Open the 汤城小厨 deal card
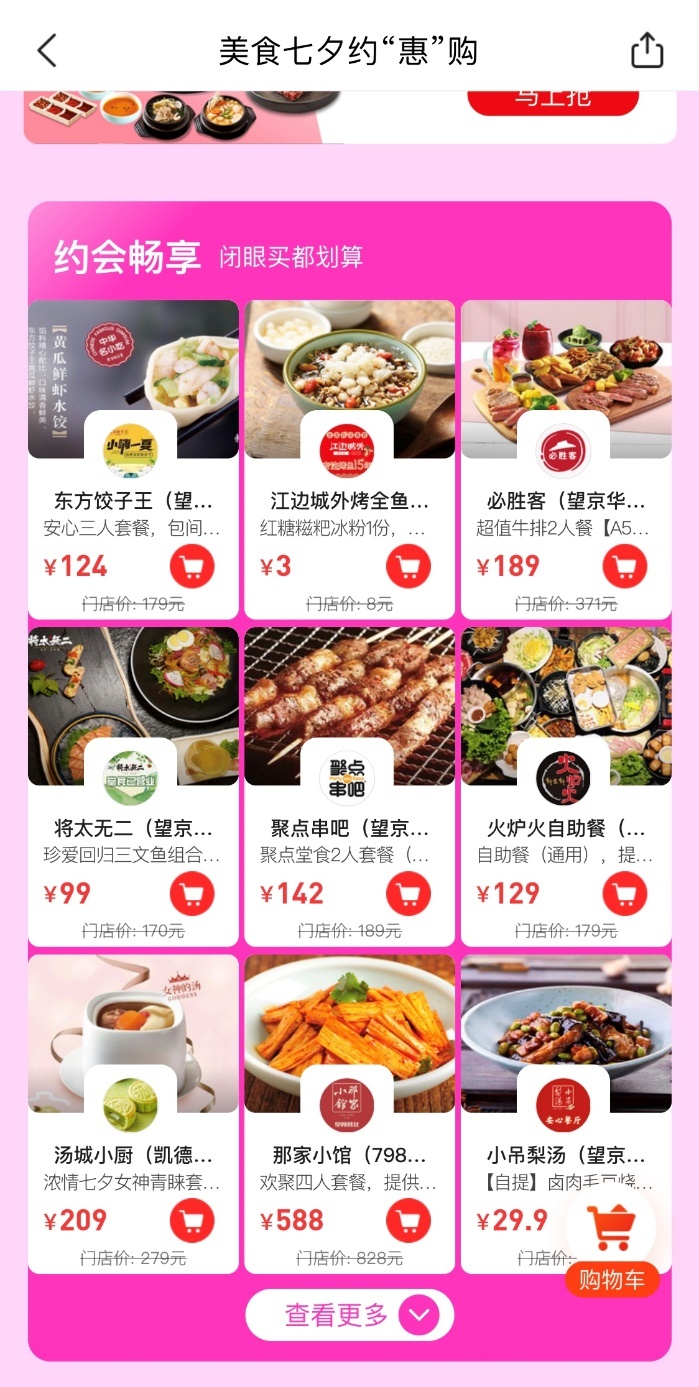The image size is (699, 1387). pos(133,1113)
